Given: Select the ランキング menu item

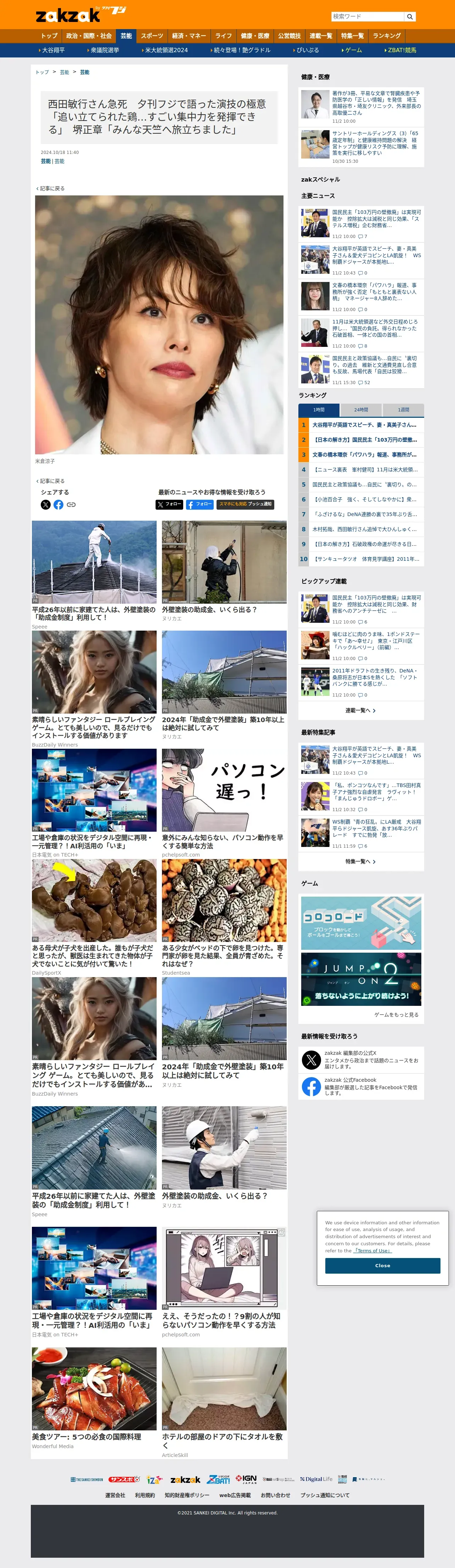Looking at the screenshot, I should pyautogui.click(x=387, y=36).
